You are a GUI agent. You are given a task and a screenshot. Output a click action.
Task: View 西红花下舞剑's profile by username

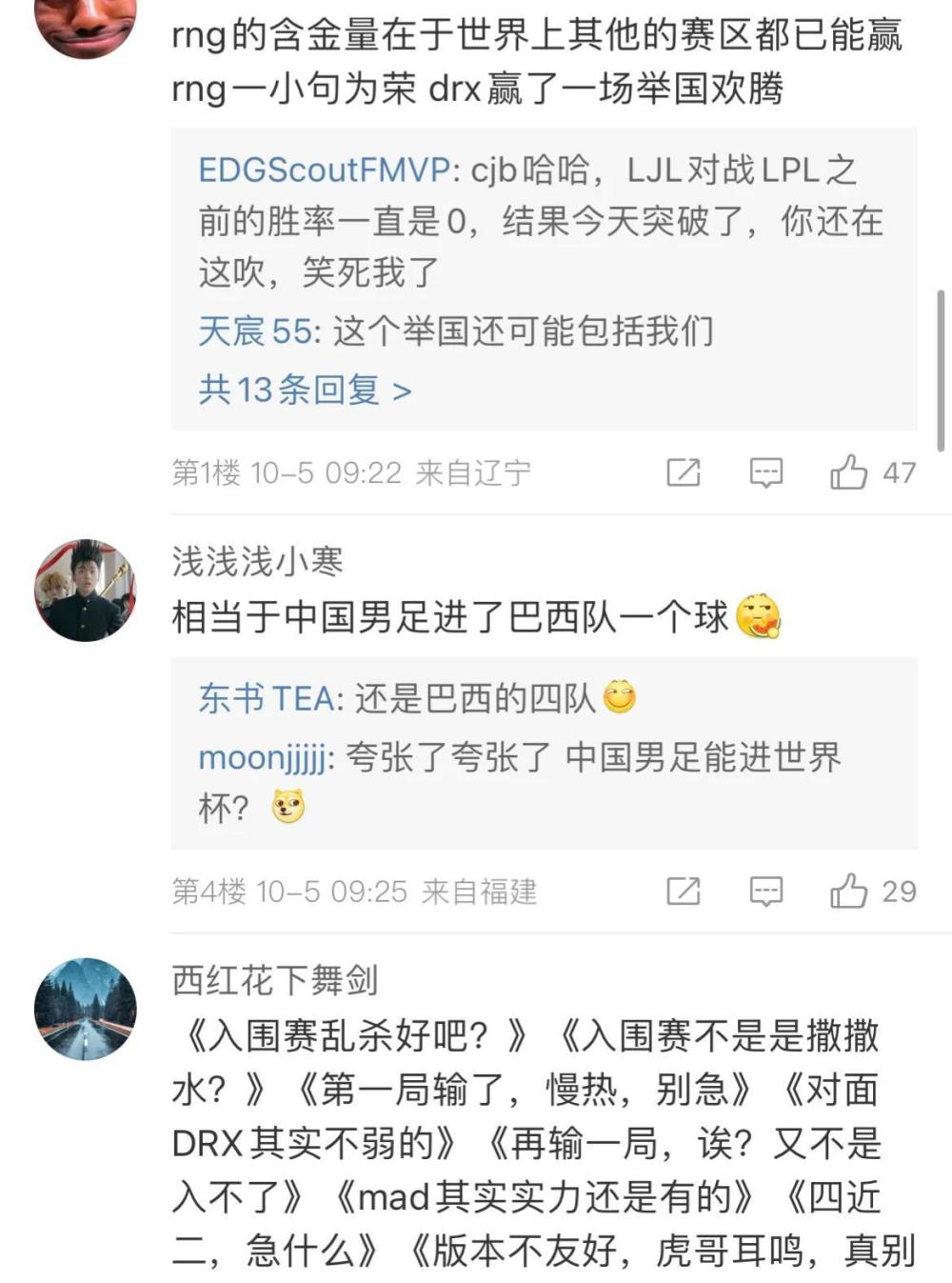coord(275,980)
